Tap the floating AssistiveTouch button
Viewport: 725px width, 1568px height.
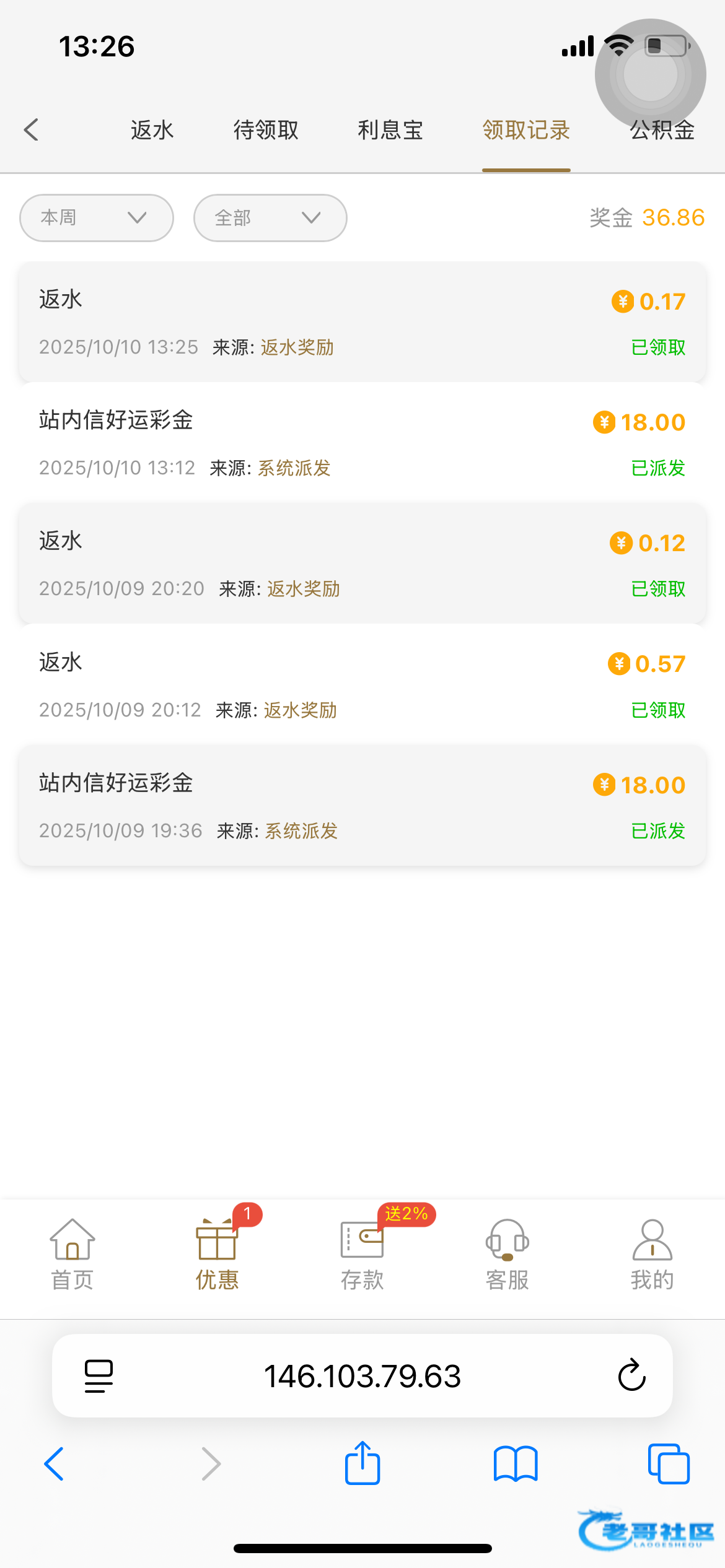[650, 74]
